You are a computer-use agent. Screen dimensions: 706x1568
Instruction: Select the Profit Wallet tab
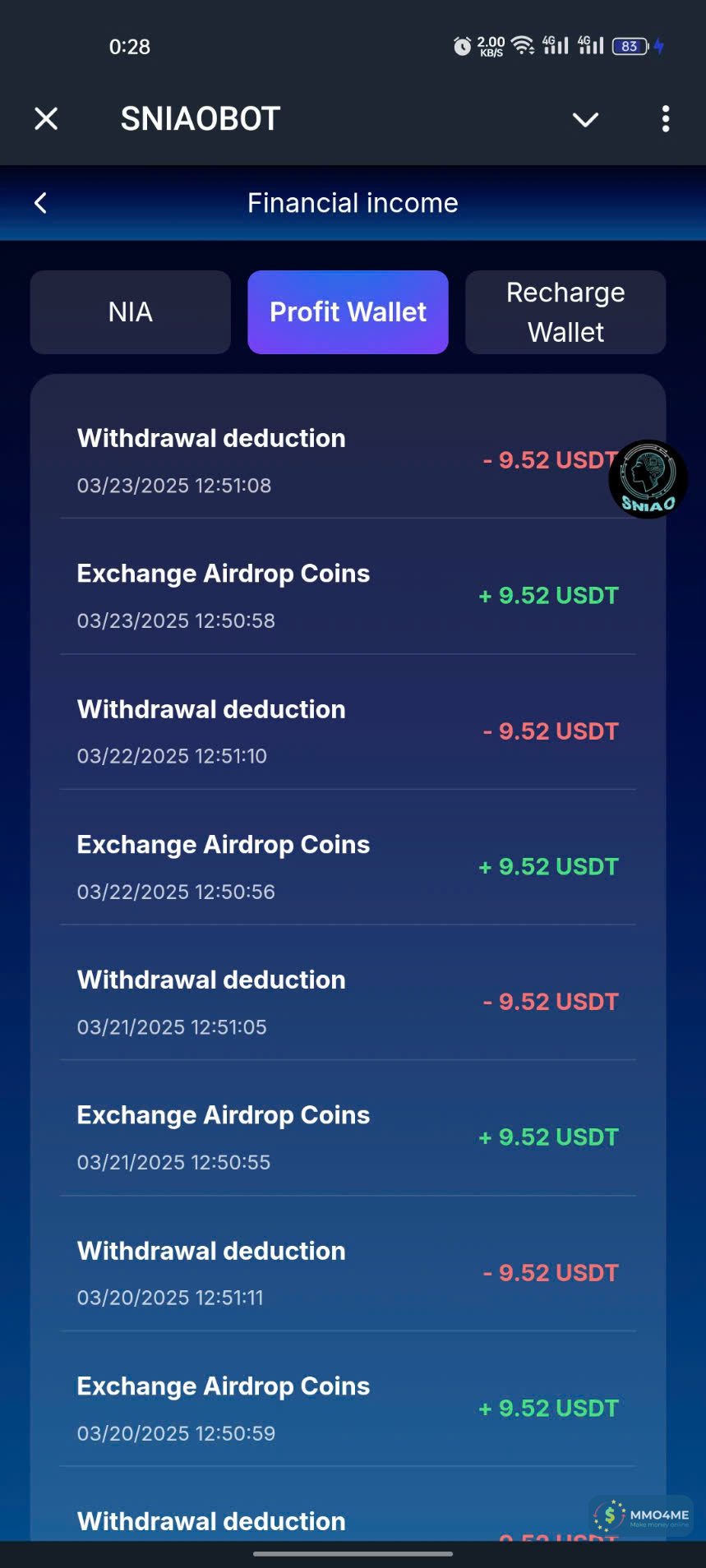(x=348, y=312)
